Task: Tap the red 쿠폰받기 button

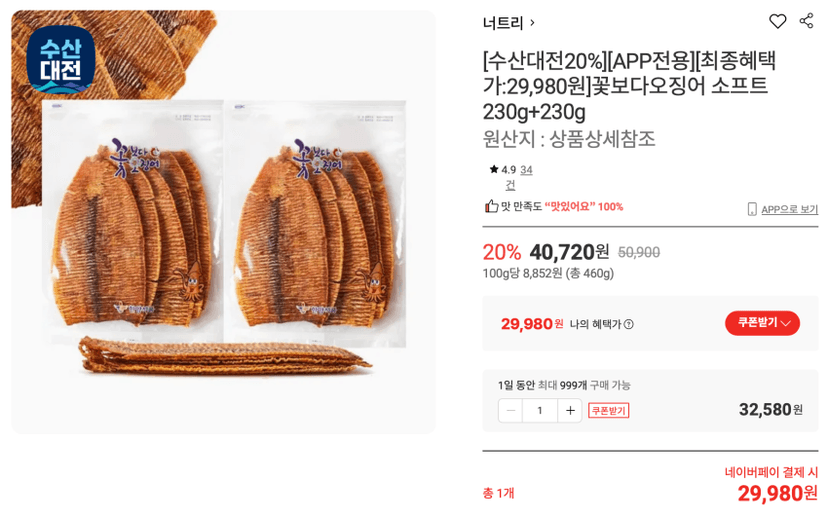Action: [762, 323]
